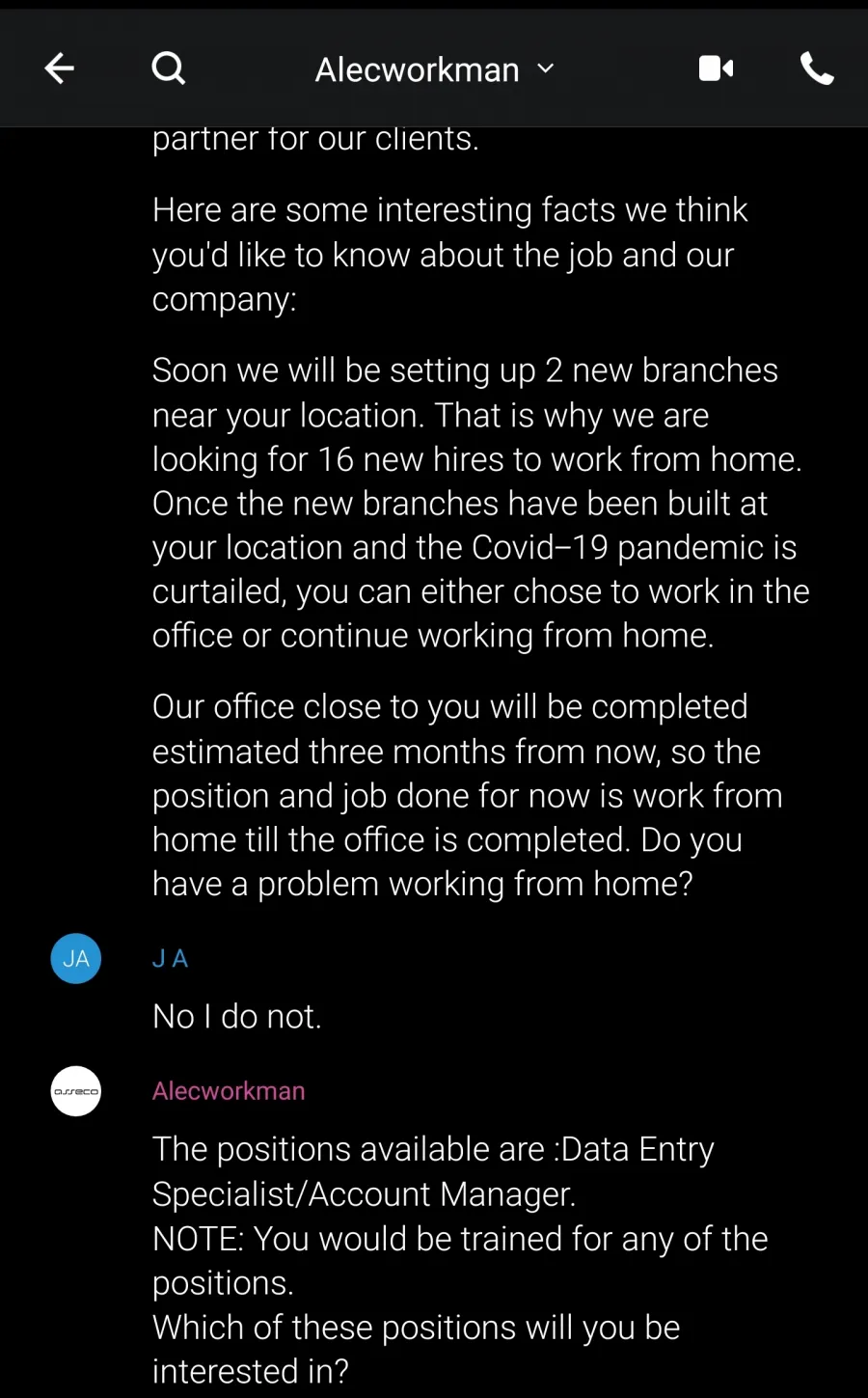Screen dimensions: 868x1398
Task: Open JA's profile avatar
Action: point(76,958)
